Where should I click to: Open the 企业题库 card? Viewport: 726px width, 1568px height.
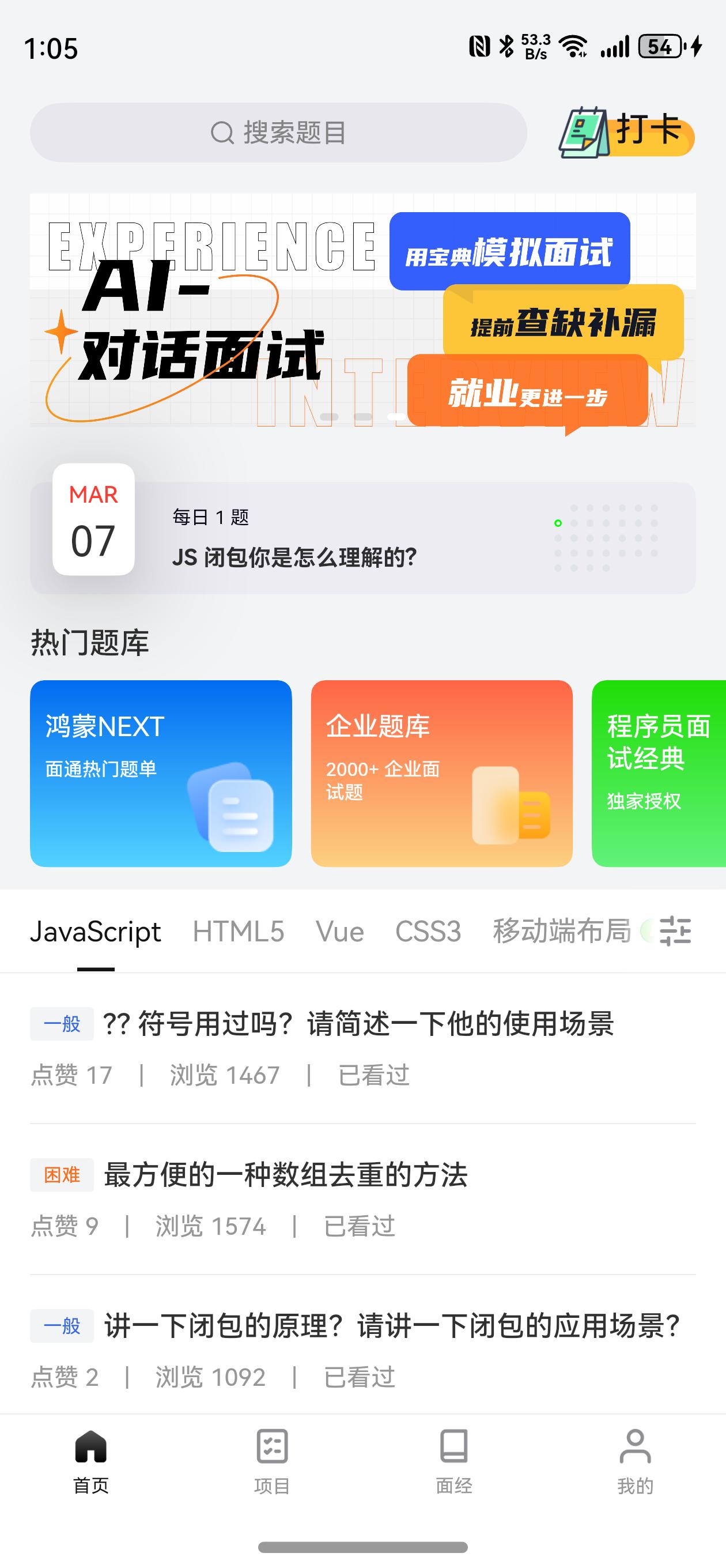click(x=442, y=773)
